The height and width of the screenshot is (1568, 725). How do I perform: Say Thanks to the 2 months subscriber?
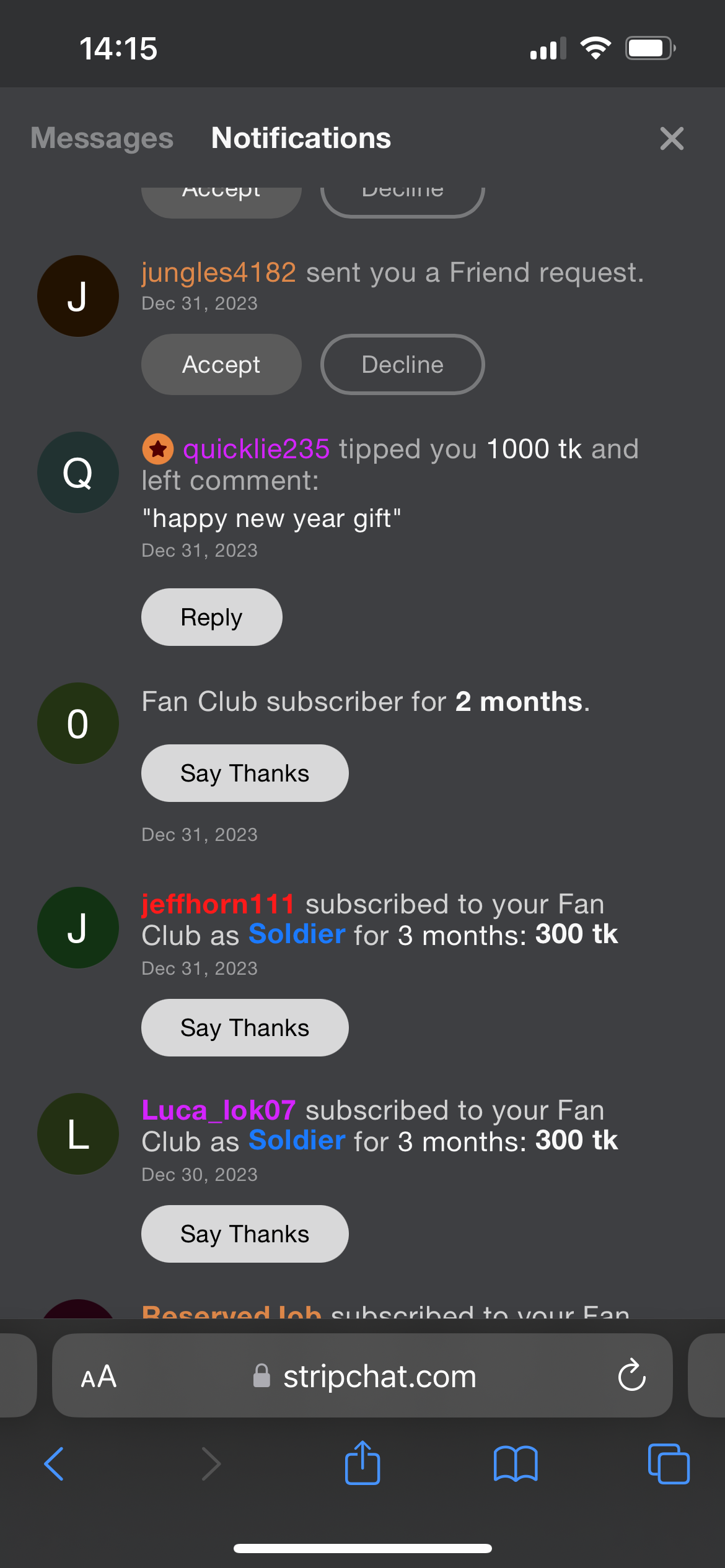tap(245, 773)
